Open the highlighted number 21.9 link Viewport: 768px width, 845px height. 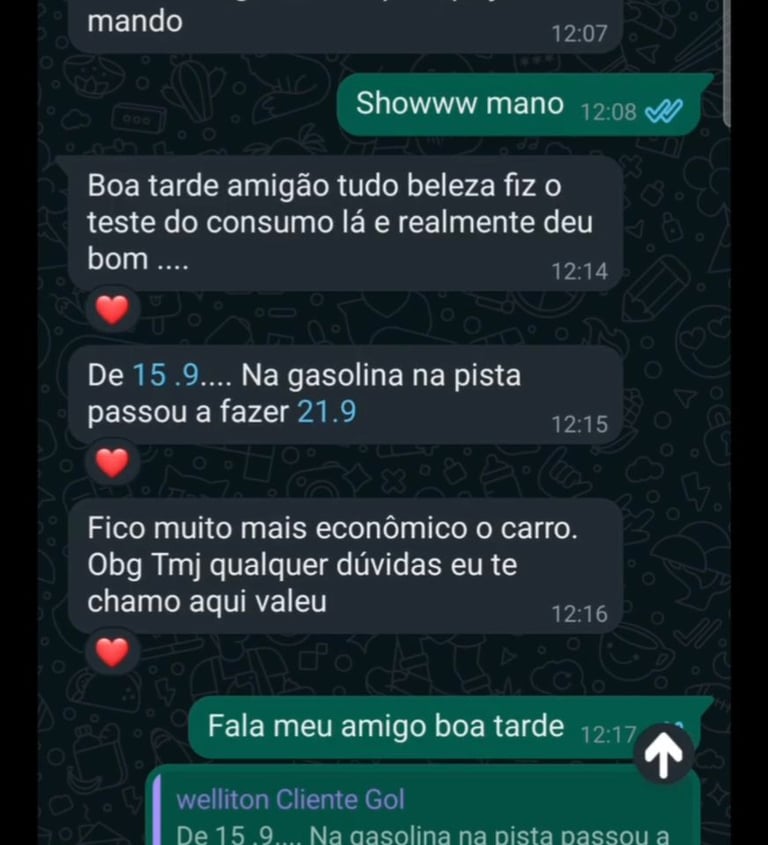tap(327, 411)
